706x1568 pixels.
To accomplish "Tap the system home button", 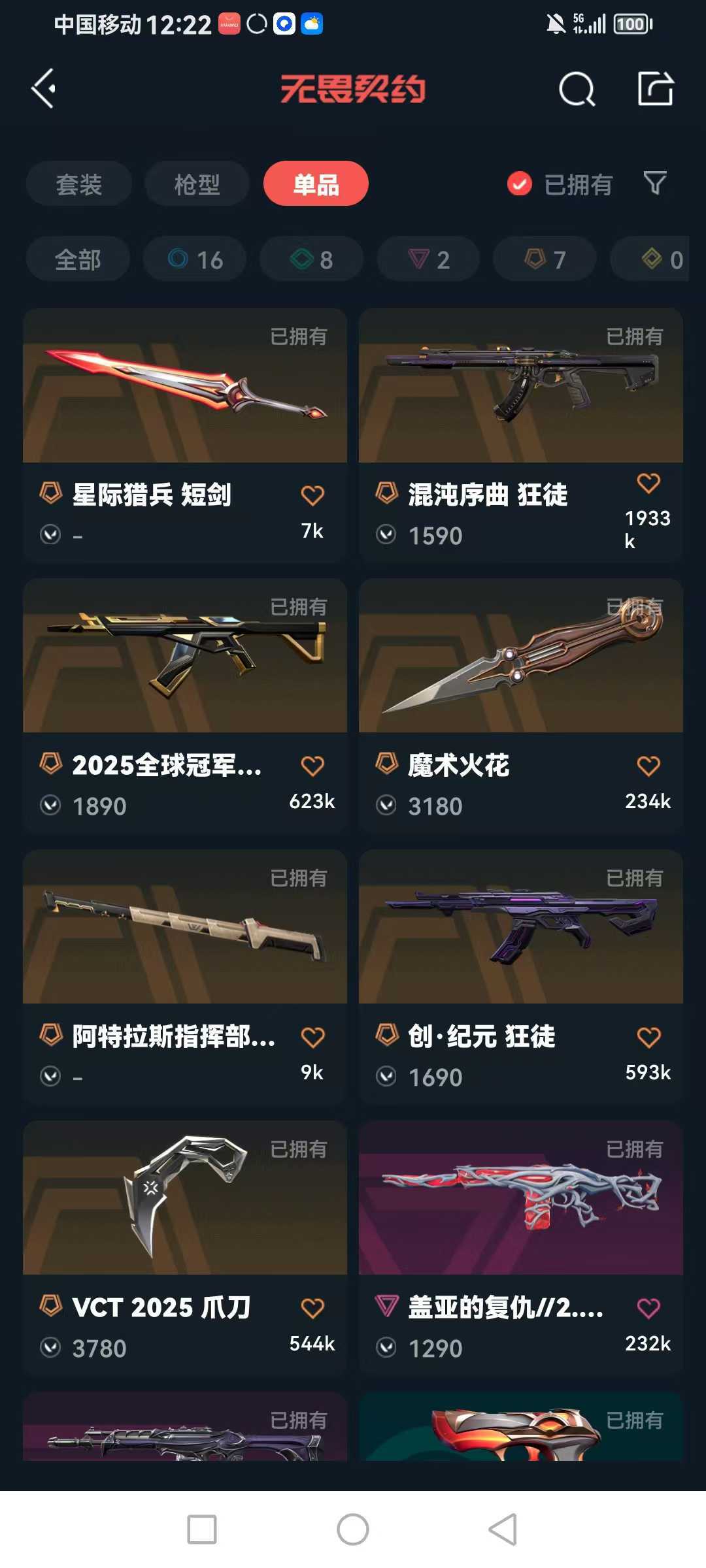I will tap(353, 1529).
